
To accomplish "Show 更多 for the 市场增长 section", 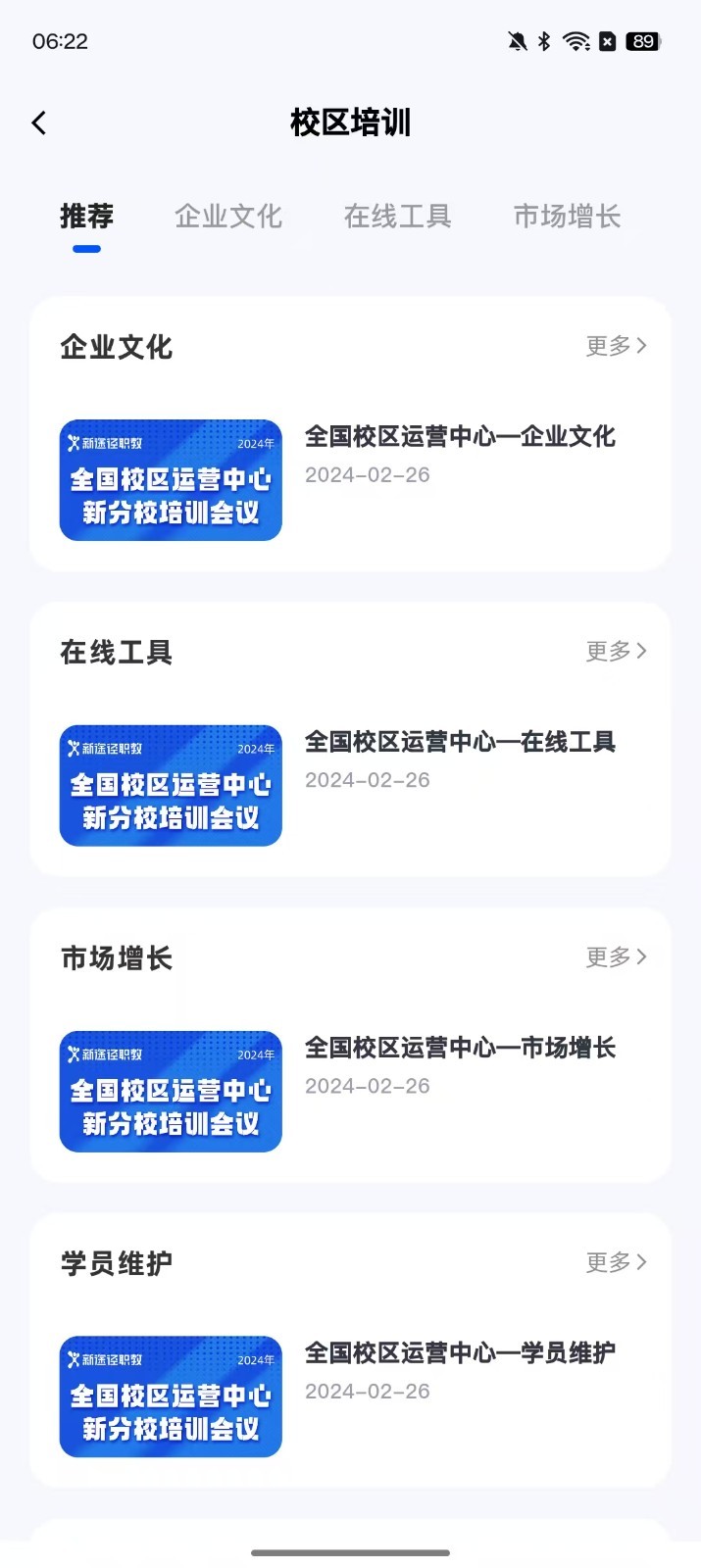I will (x=616, y=957).
